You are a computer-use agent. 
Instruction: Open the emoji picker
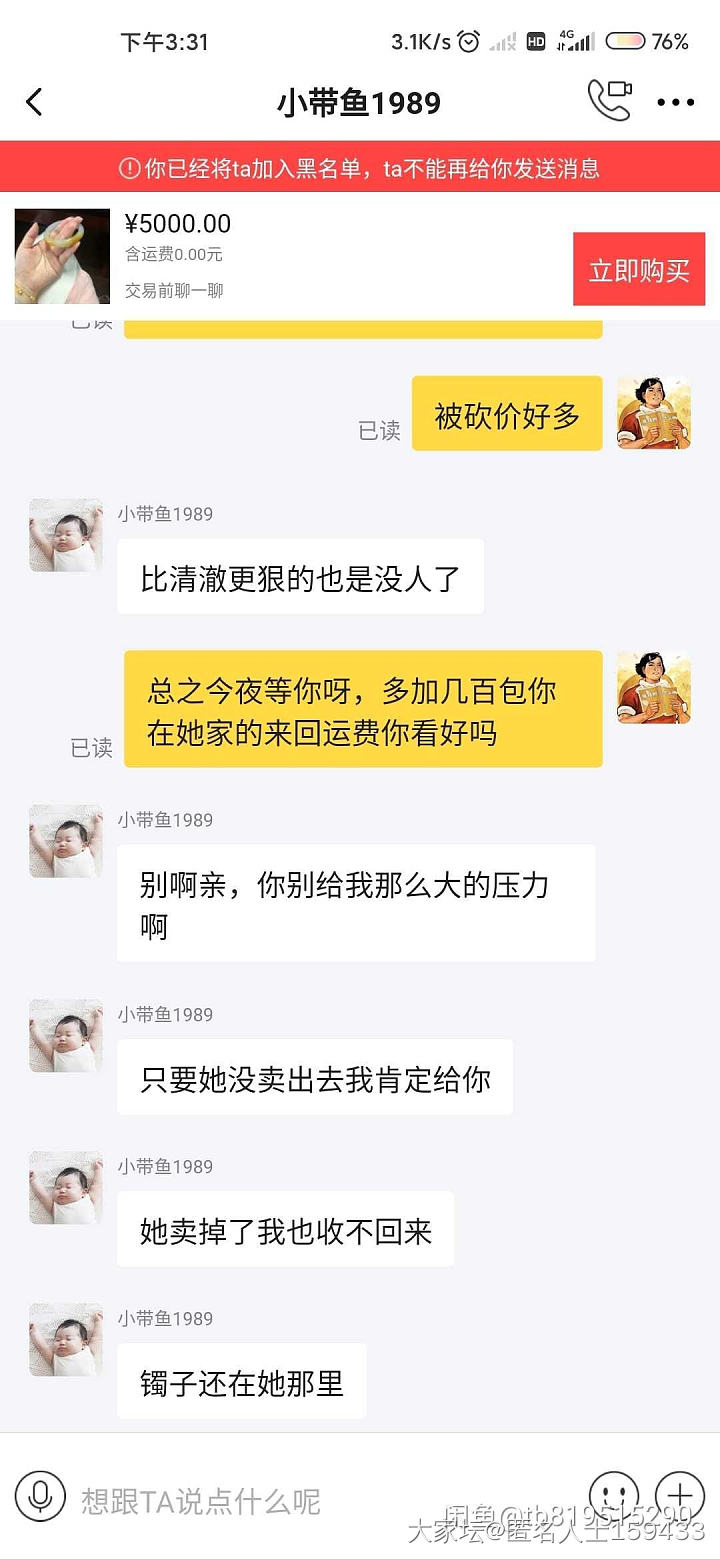click(613, 1495)
